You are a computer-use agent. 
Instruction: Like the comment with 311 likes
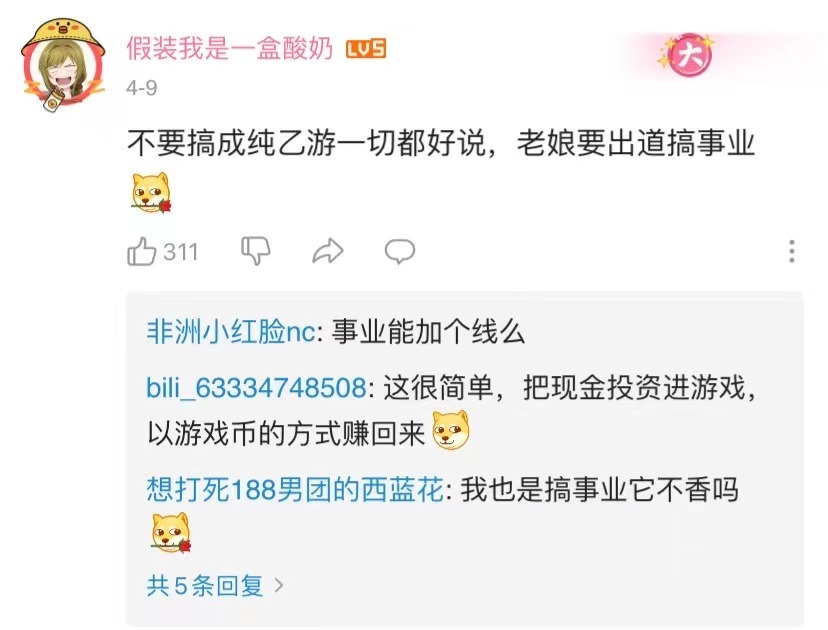pos(142,251)
